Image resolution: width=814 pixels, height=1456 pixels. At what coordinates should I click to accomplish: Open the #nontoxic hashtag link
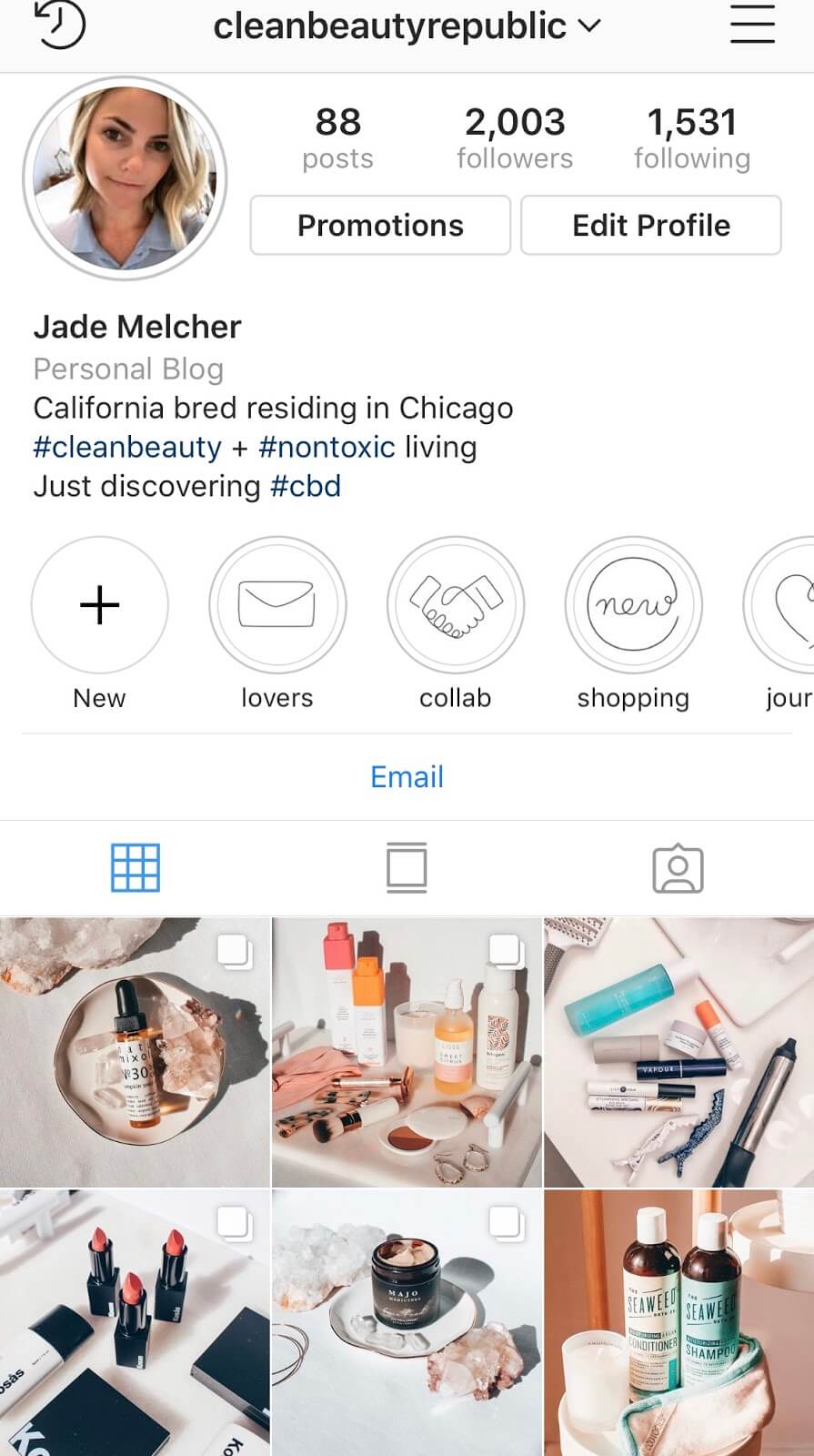point(327,447)
